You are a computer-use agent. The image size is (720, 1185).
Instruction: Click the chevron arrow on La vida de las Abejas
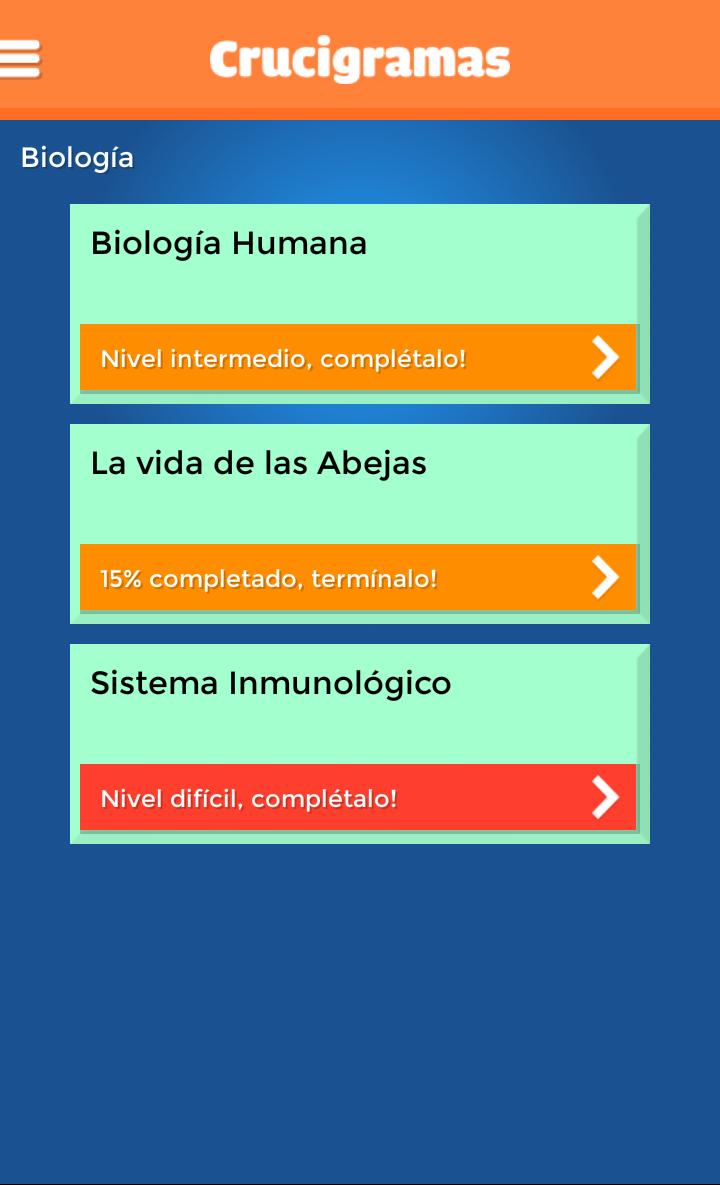tap(604, 577)
